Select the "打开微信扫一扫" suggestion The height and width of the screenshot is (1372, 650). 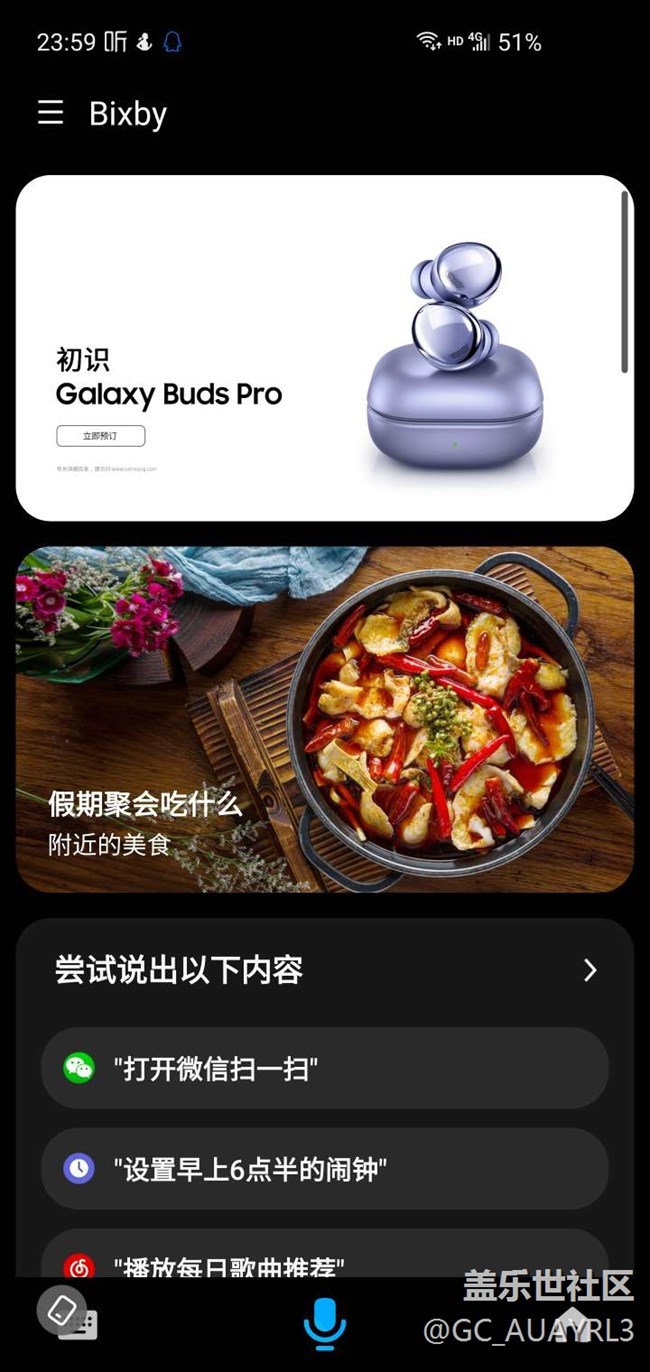coord(324,1068)
